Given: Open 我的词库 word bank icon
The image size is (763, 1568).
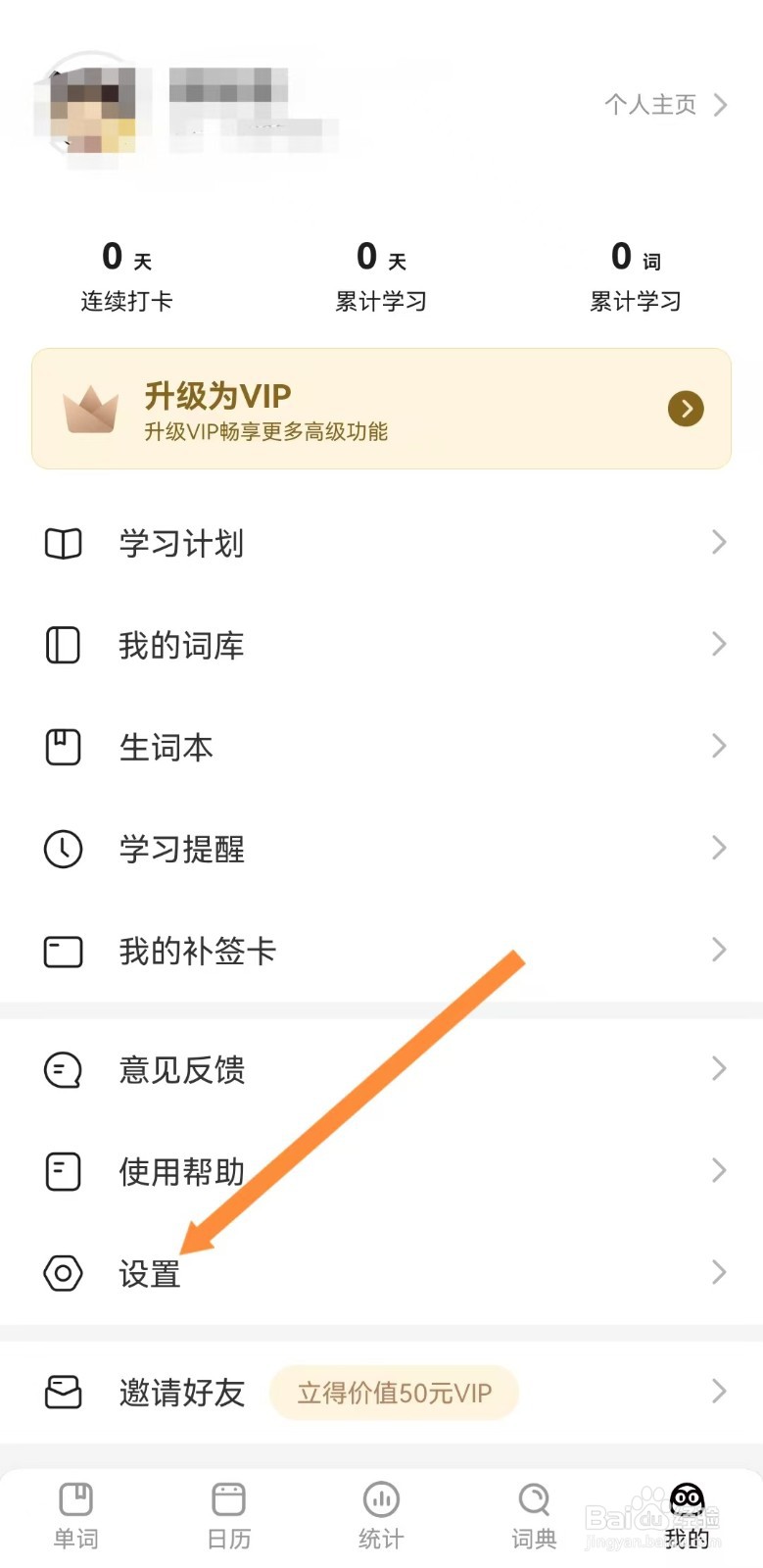Looking at the screenshot, I should (62, 645).
